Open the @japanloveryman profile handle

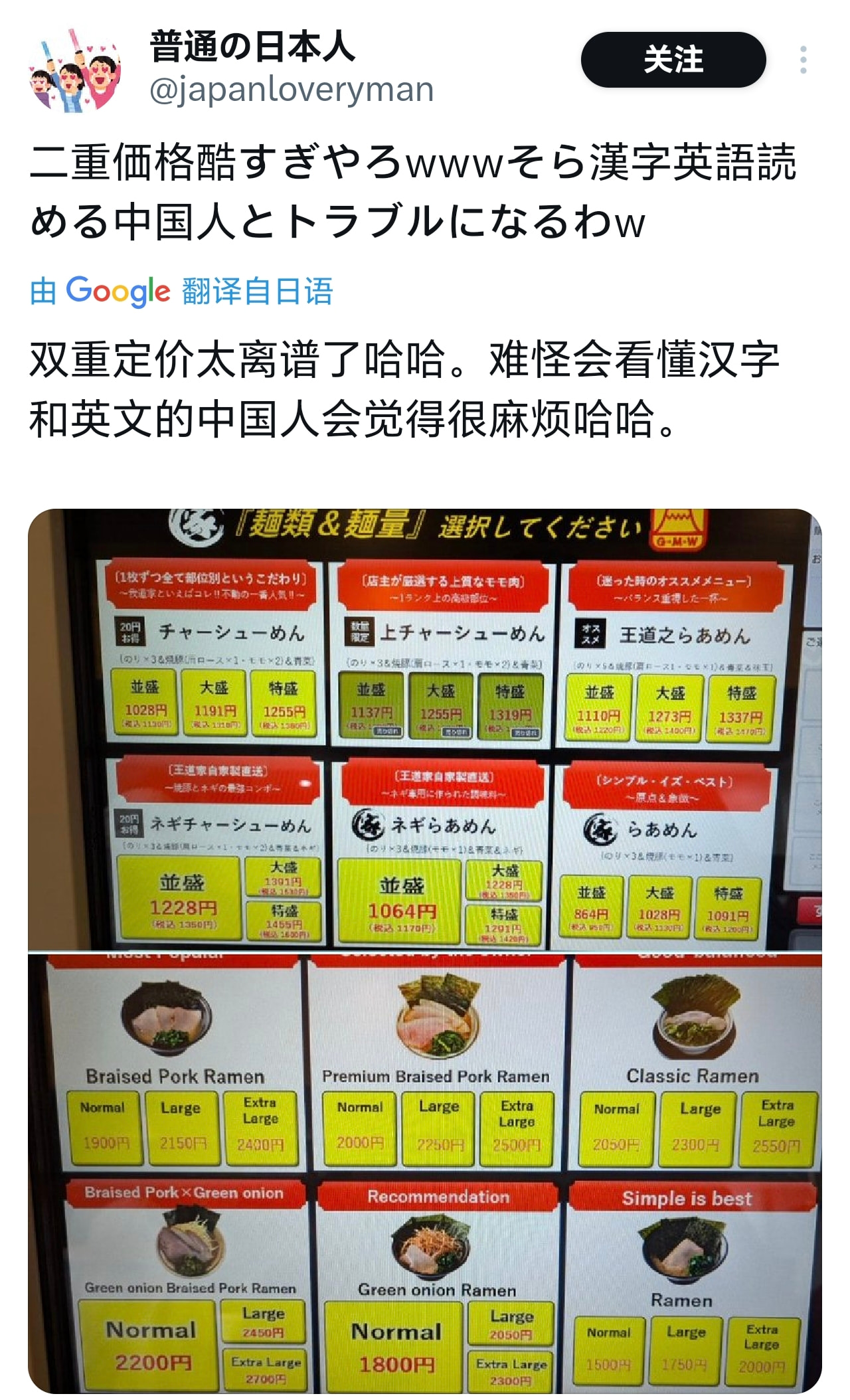(292, 89)
